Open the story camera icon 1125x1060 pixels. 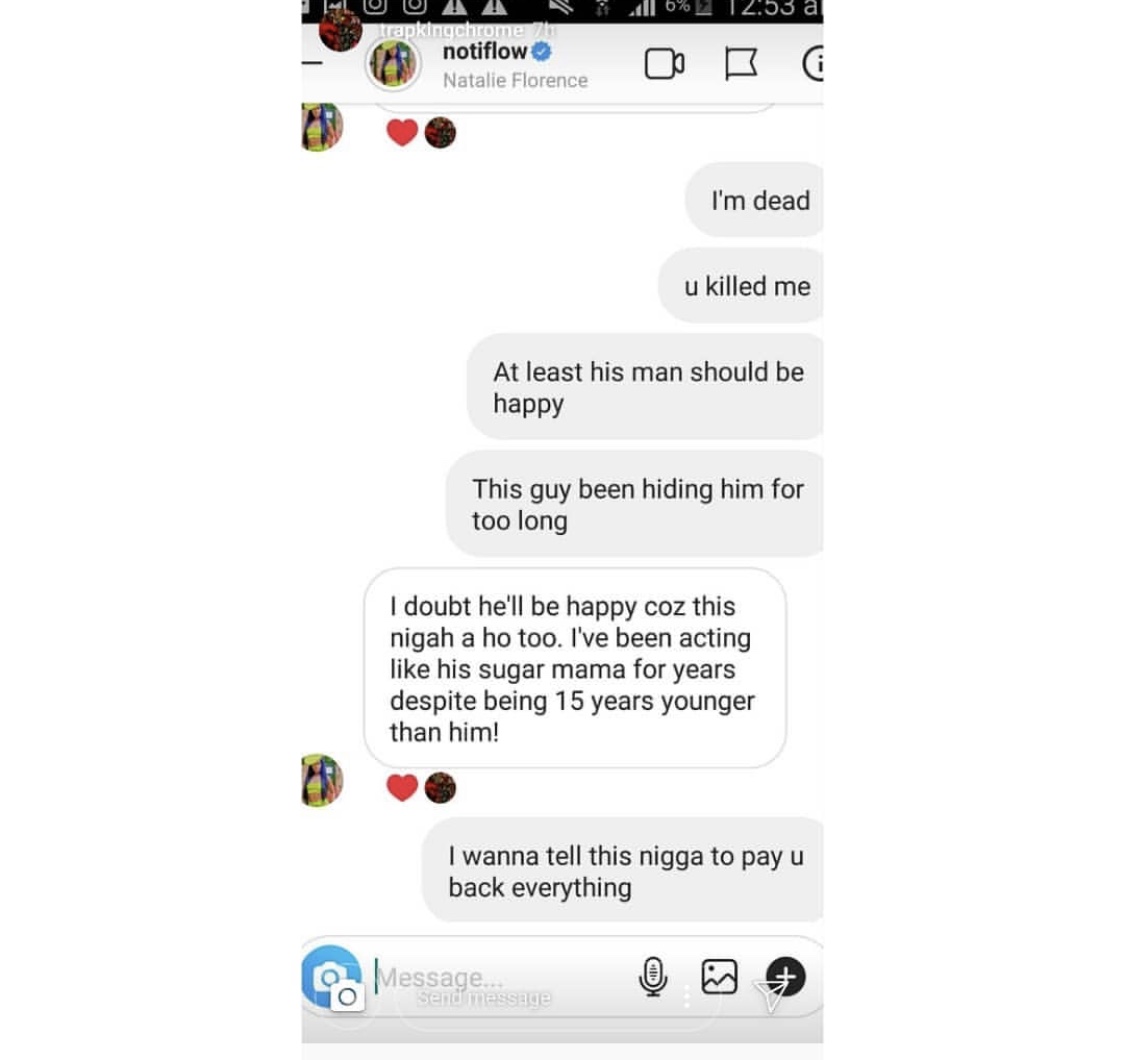347,997
